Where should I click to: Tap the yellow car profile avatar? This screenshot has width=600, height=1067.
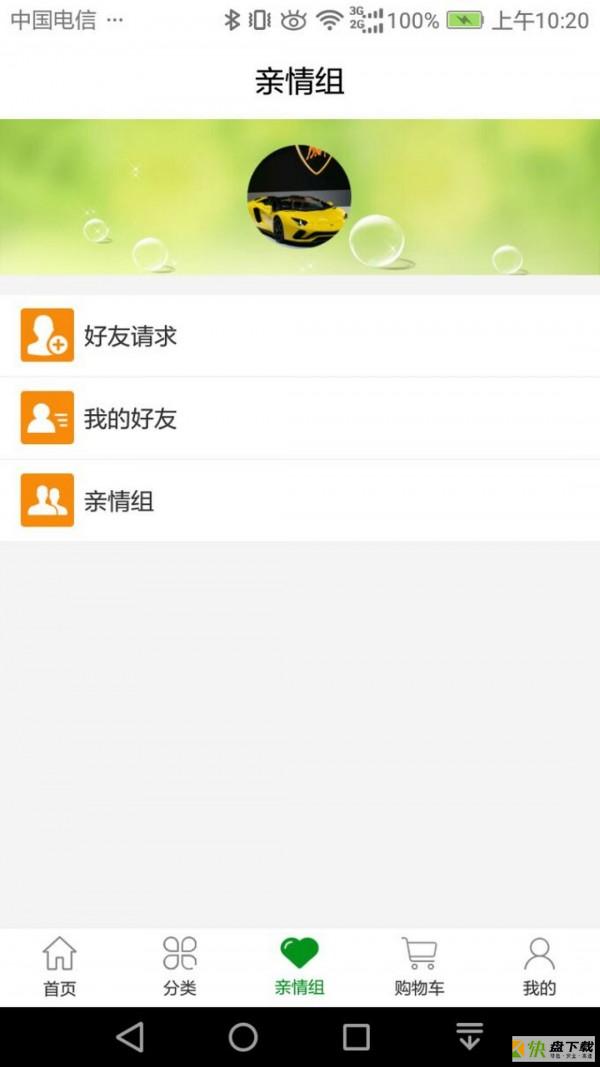tap(299, 197)
